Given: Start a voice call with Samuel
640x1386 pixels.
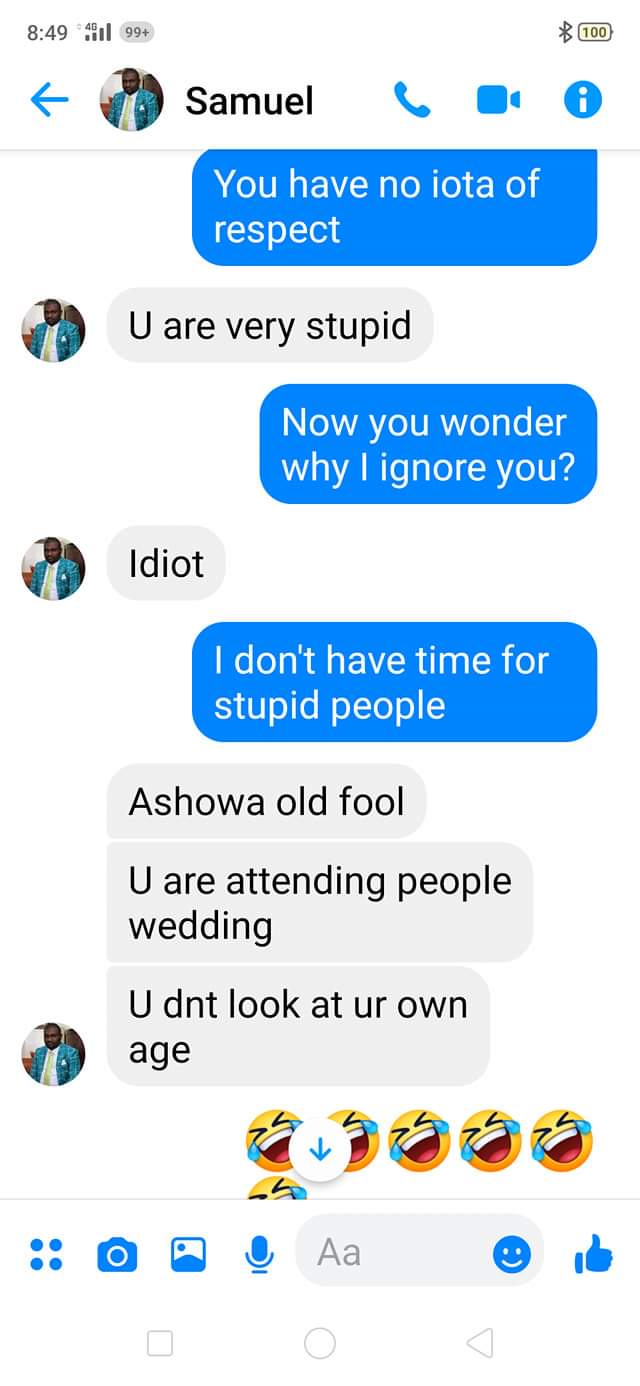Looking at the screenshot, I should tap(411, 100).
